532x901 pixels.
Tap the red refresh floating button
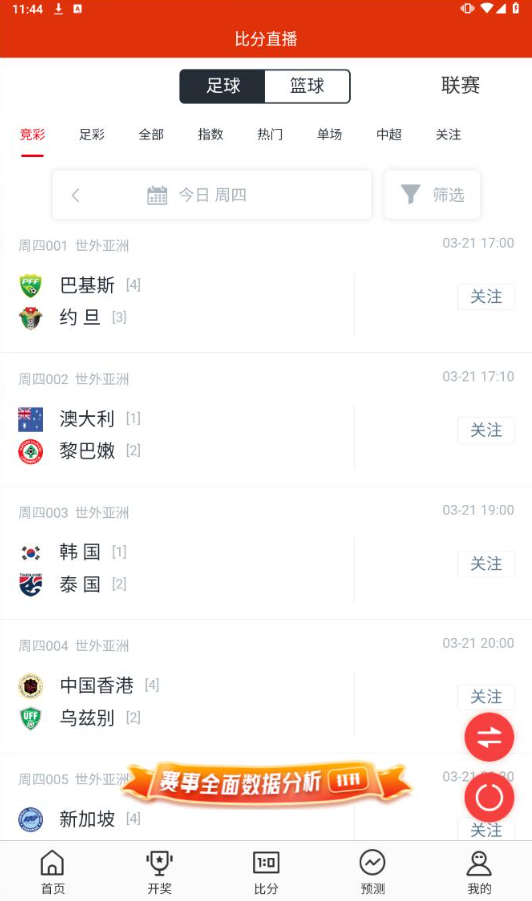tap(489, 798)
